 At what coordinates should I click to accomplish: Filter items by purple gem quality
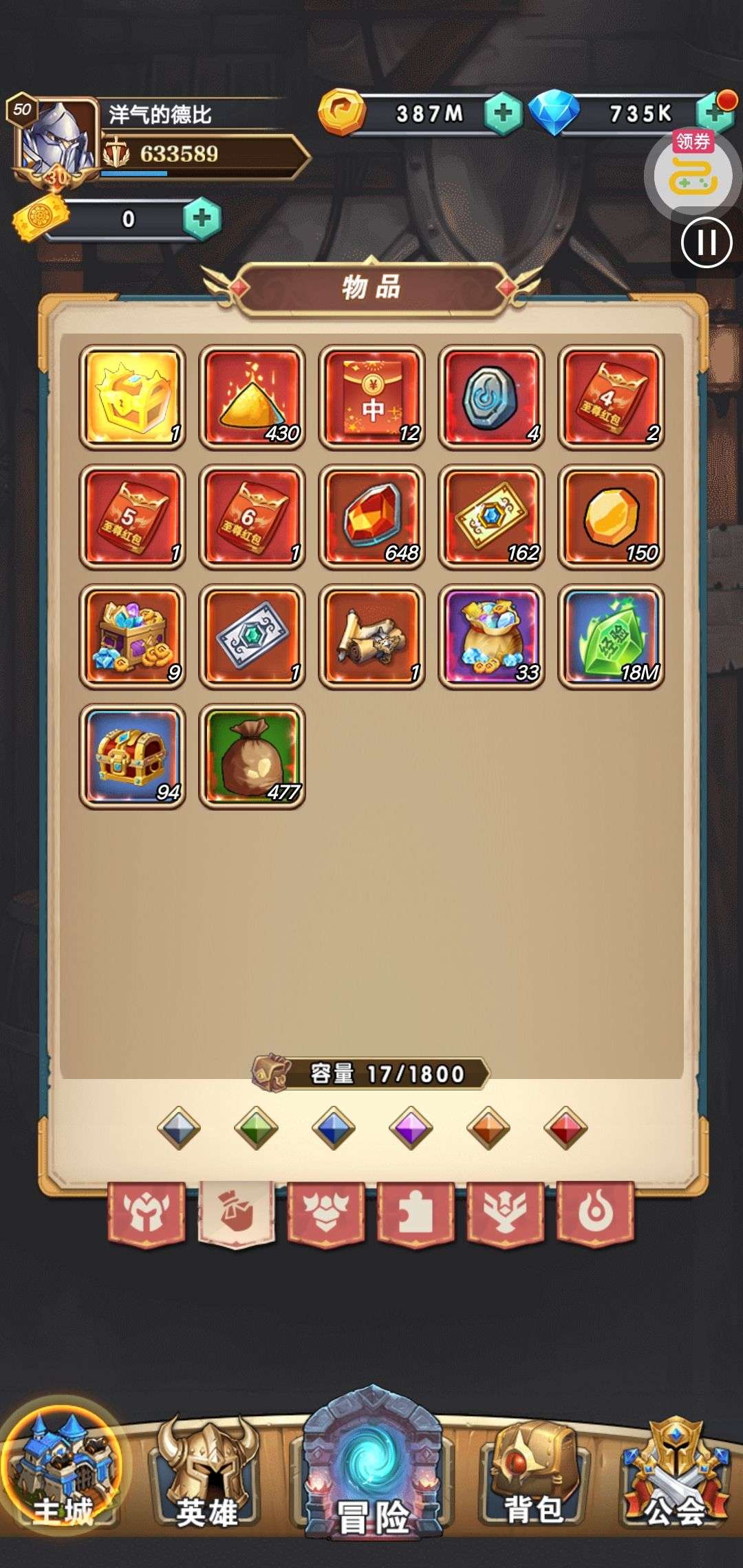411,1128
